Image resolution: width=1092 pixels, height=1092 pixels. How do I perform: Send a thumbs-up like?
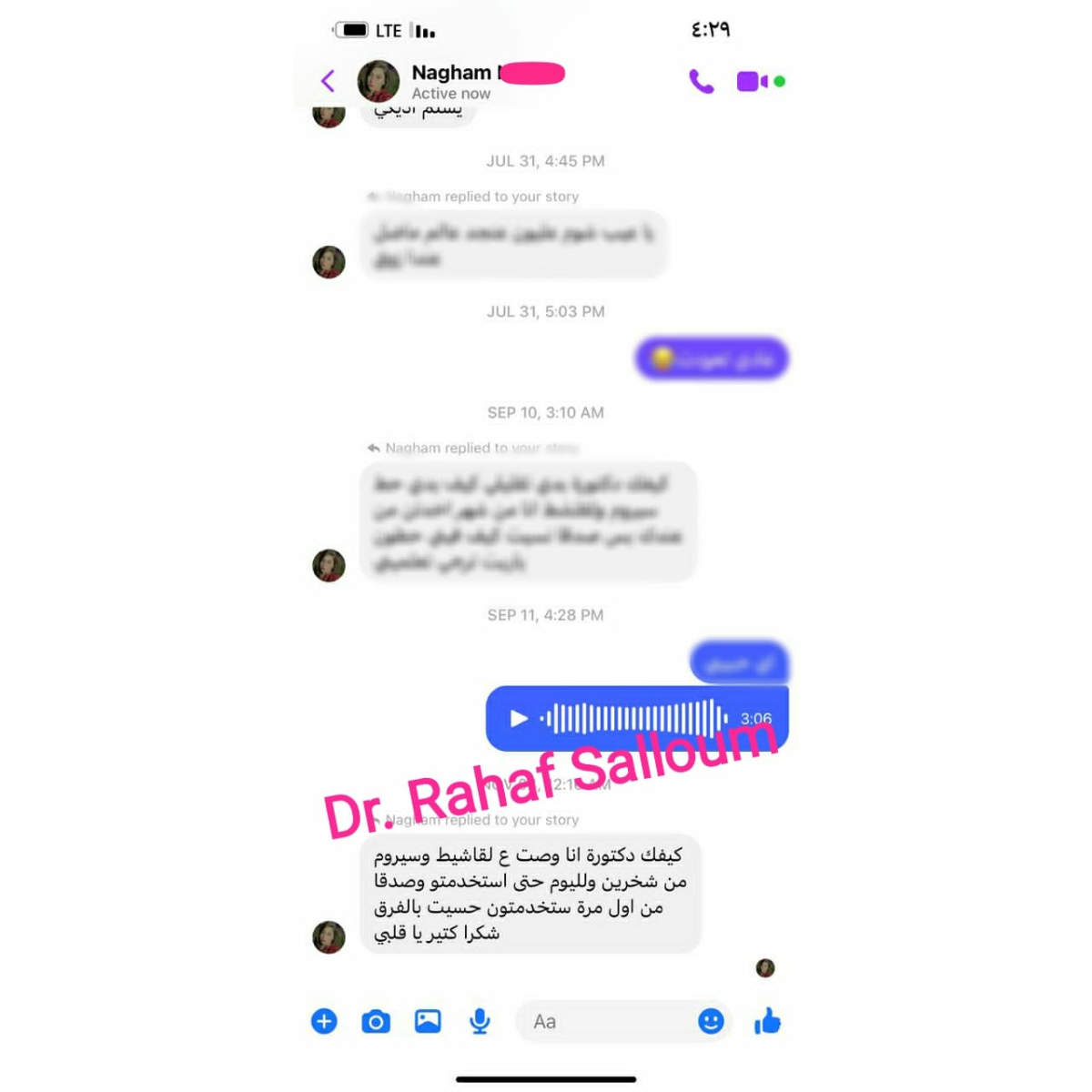pos(767,1021)
